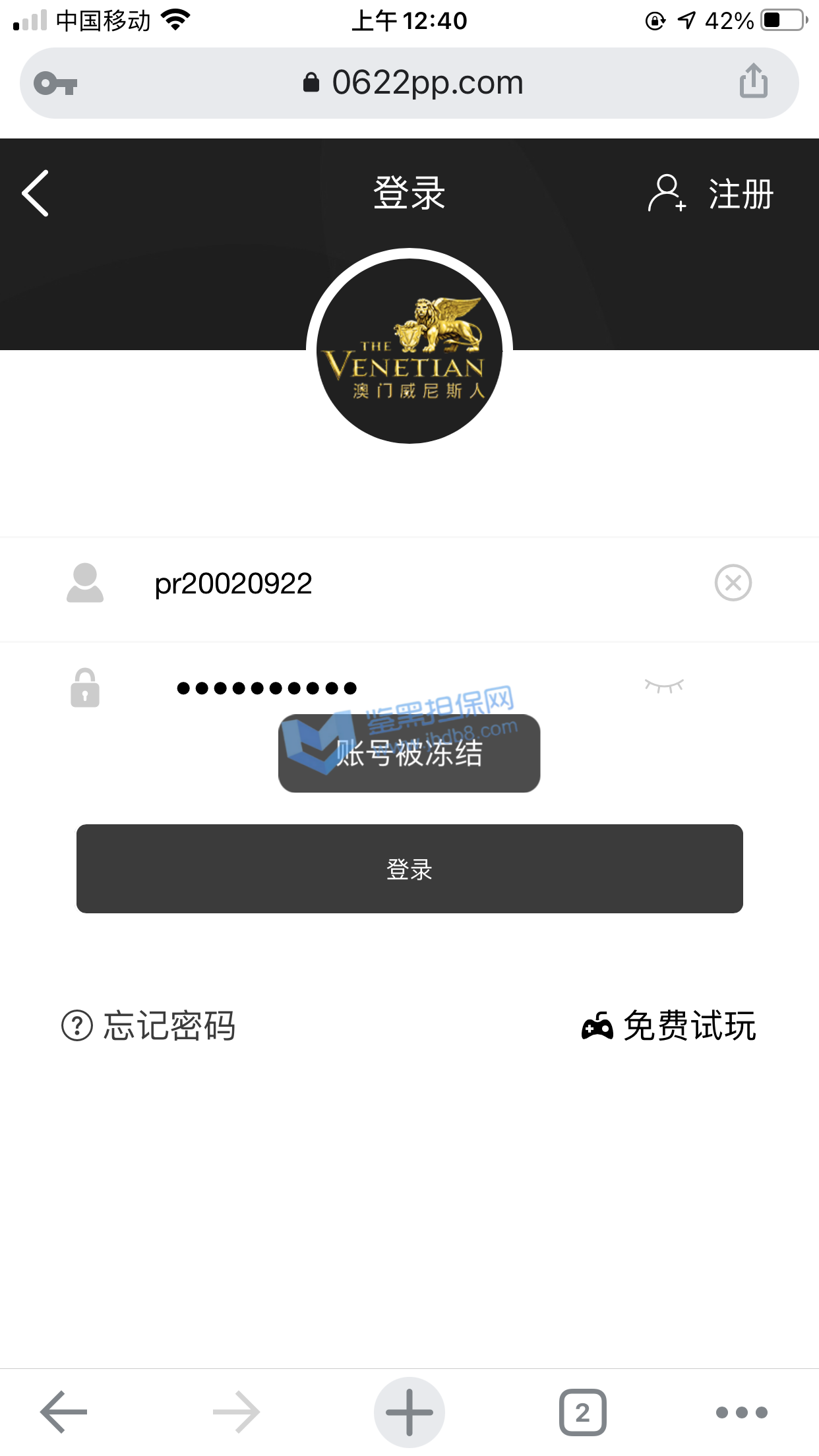View the 2 open tabs
The height and width of the screenshot is (1456, 819).
582,1412
